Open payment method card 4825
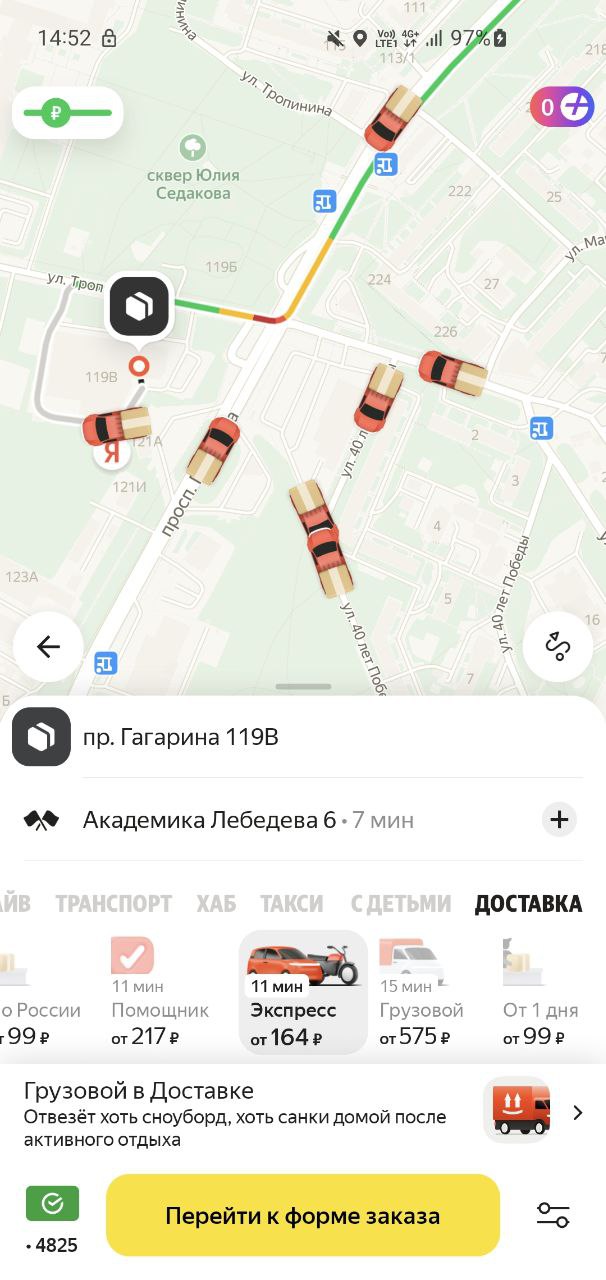 (x=52, y=1218)
